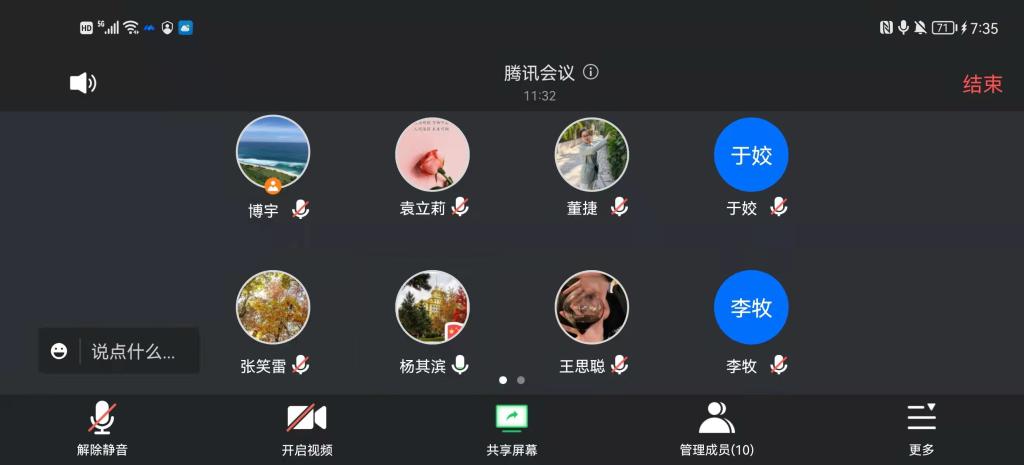Open the meeting info icon
1024x465 pixels.
tap(591, 72)
